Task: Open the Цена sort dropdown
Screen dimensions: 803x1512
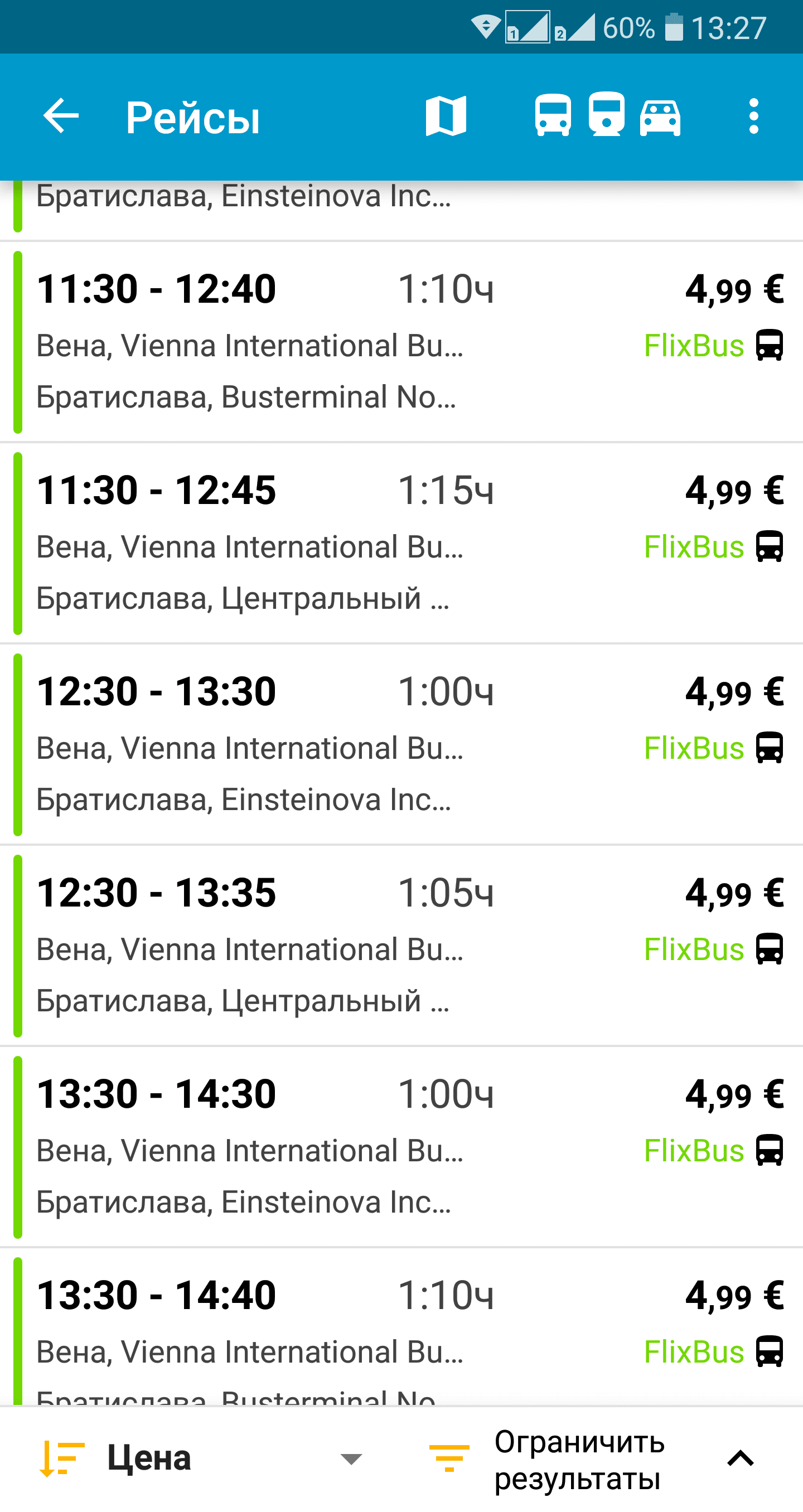Action: (x=201, y=1458)
